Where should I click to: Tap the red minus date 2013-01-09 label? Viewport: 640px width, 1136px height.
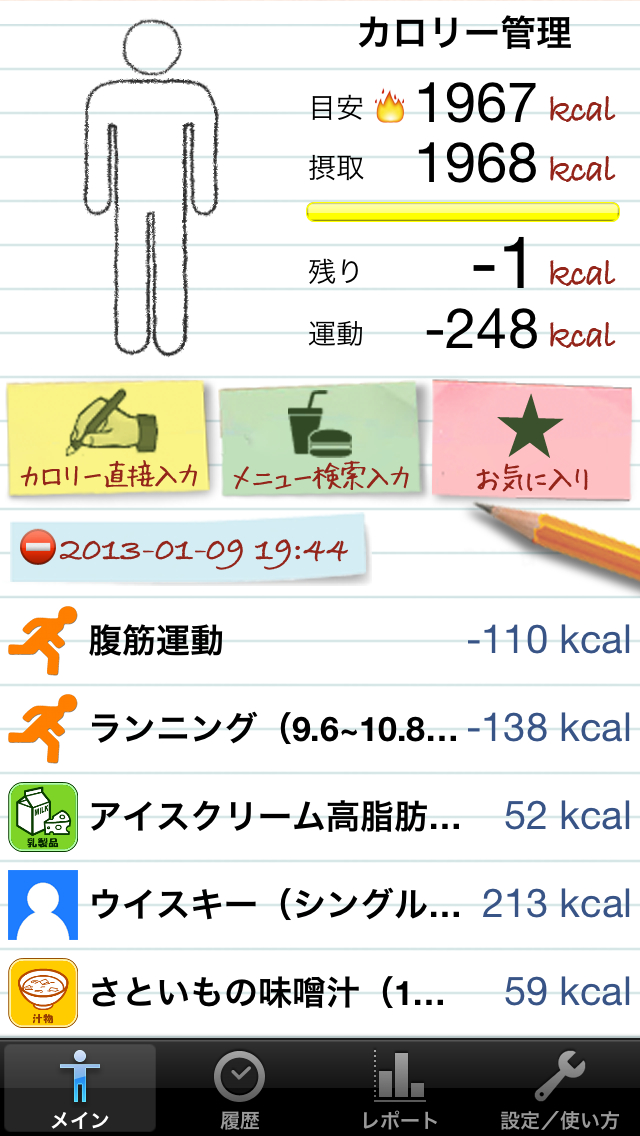[x=188, y=549]
